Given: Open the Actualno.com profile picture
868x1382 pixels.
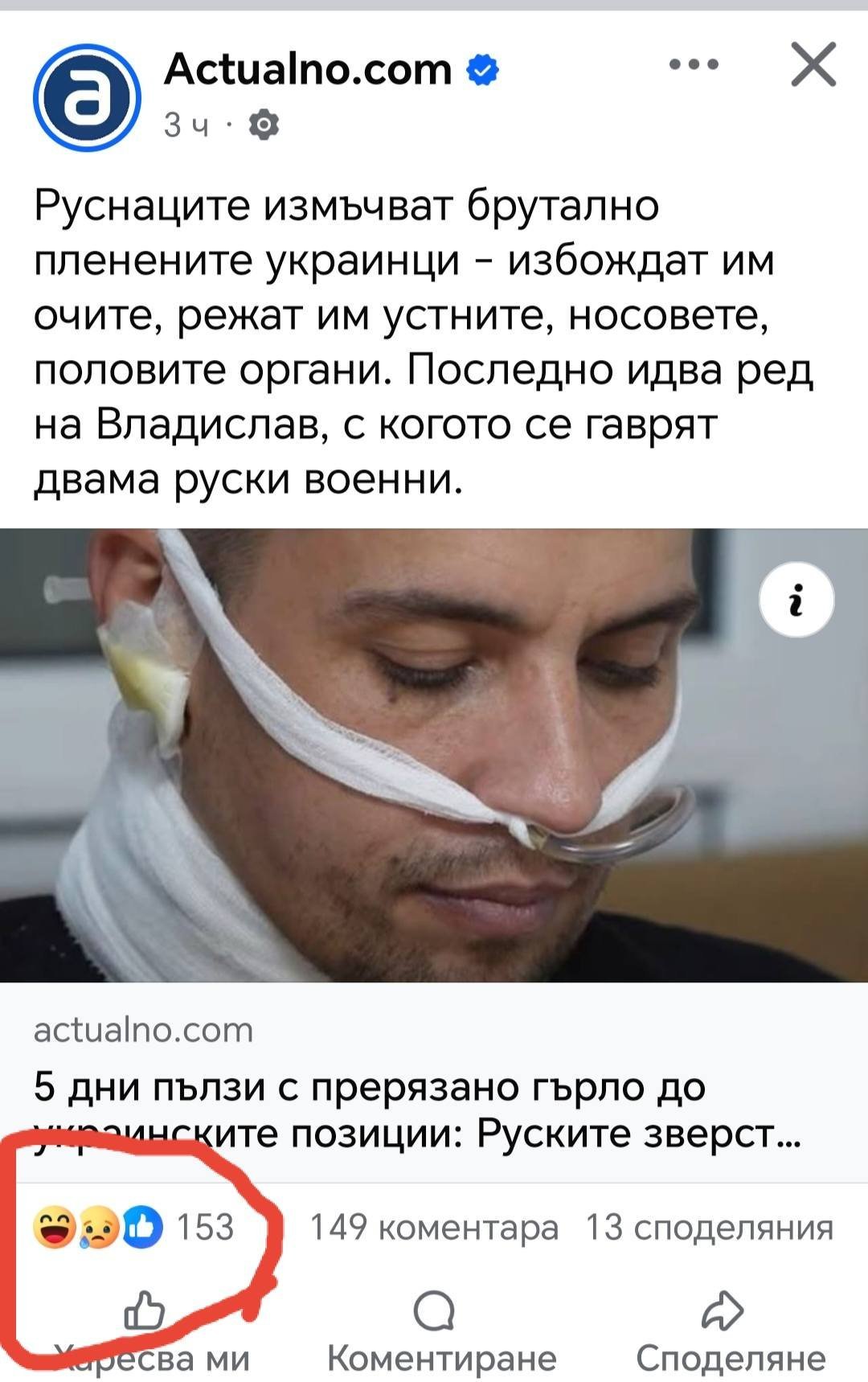Looking at the screenshot, I should (x=87, y=97).
